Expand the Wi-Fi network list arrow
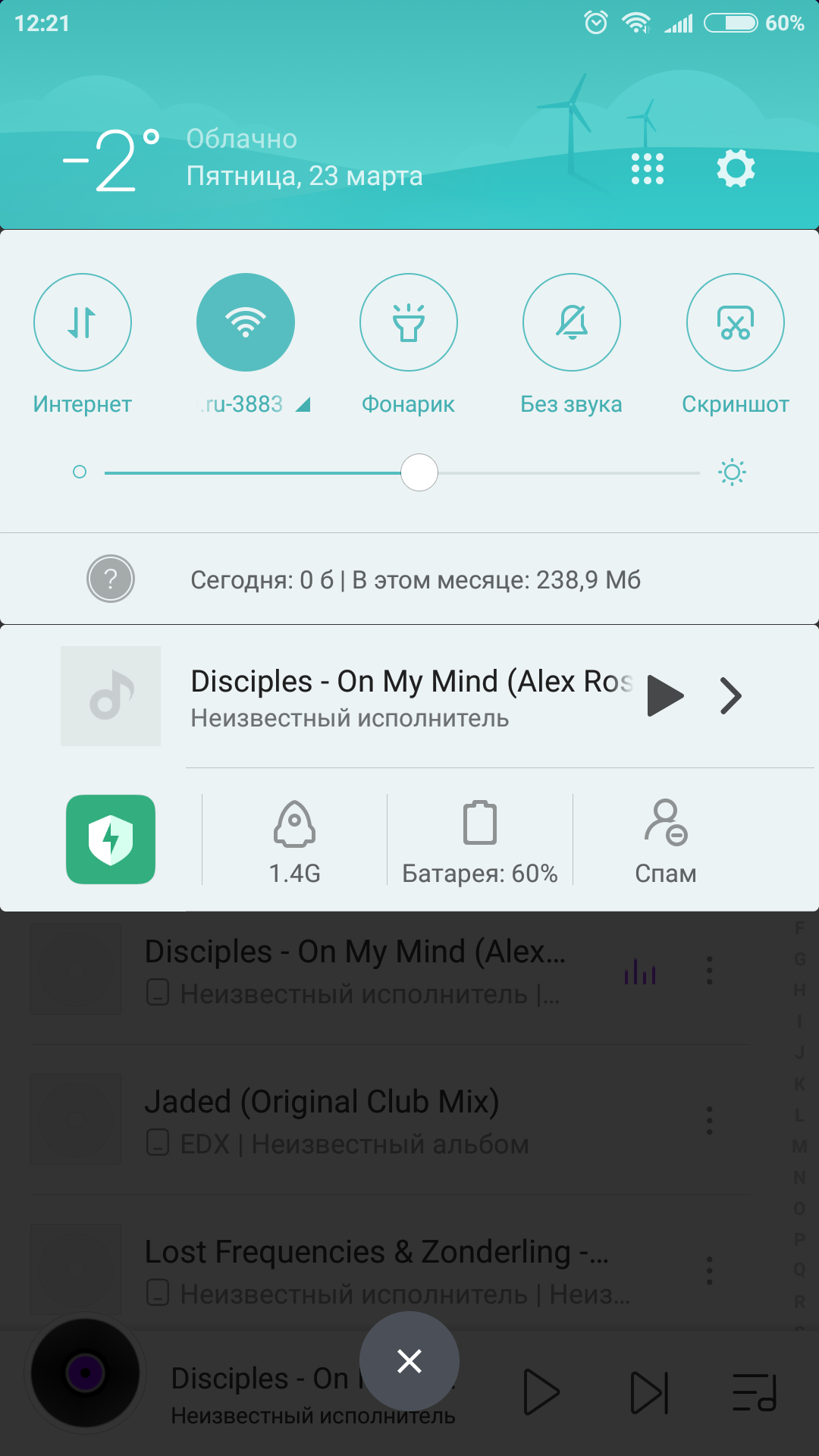This screenshot has width=819, height=1456. click(303, 405)
